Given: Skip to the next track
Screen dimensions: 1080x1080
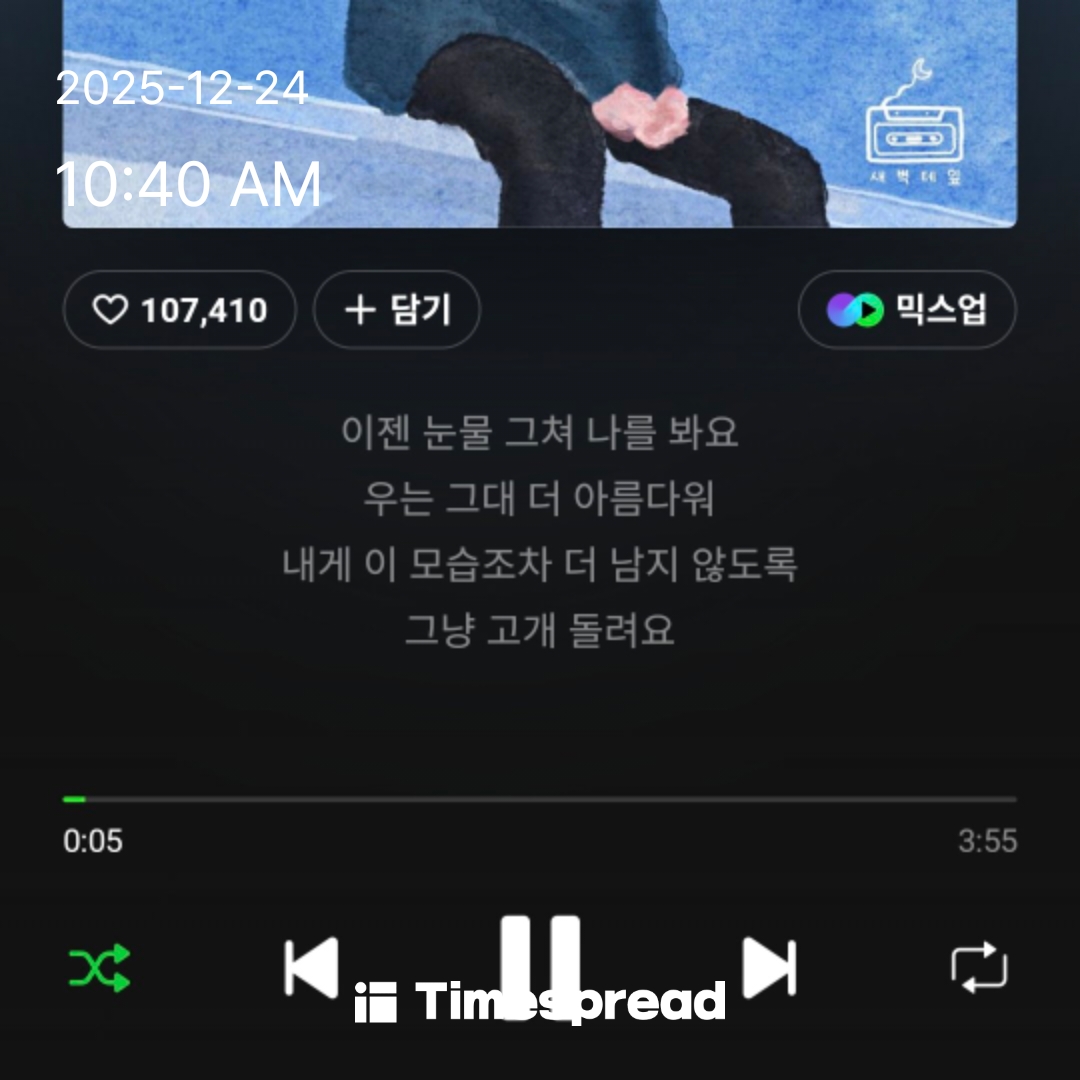Looking at the screenshot, I should [769, 967].
